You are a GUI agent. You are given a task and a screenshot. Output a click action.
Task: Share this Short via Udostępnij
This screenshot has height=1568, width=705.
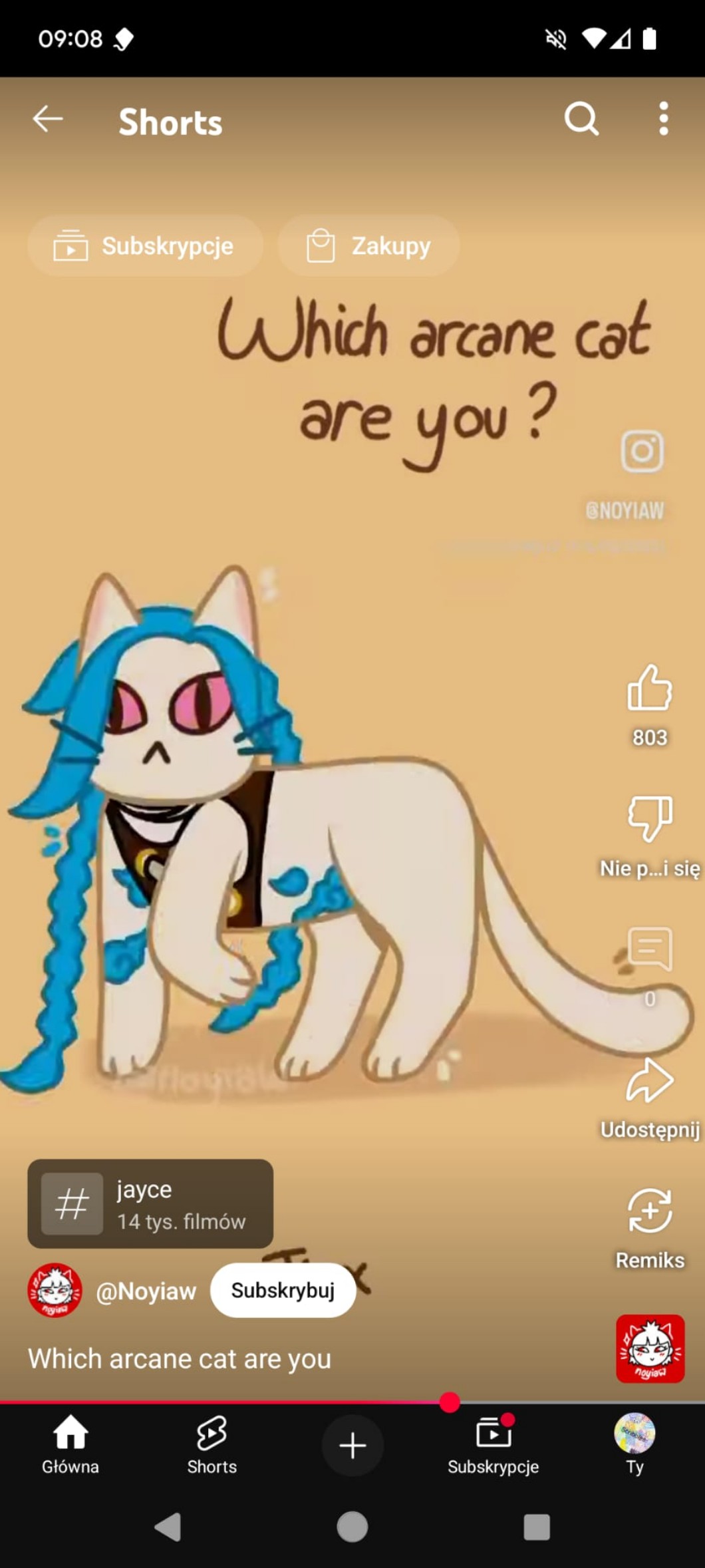pyautogui.click(x=650, y=1081)
